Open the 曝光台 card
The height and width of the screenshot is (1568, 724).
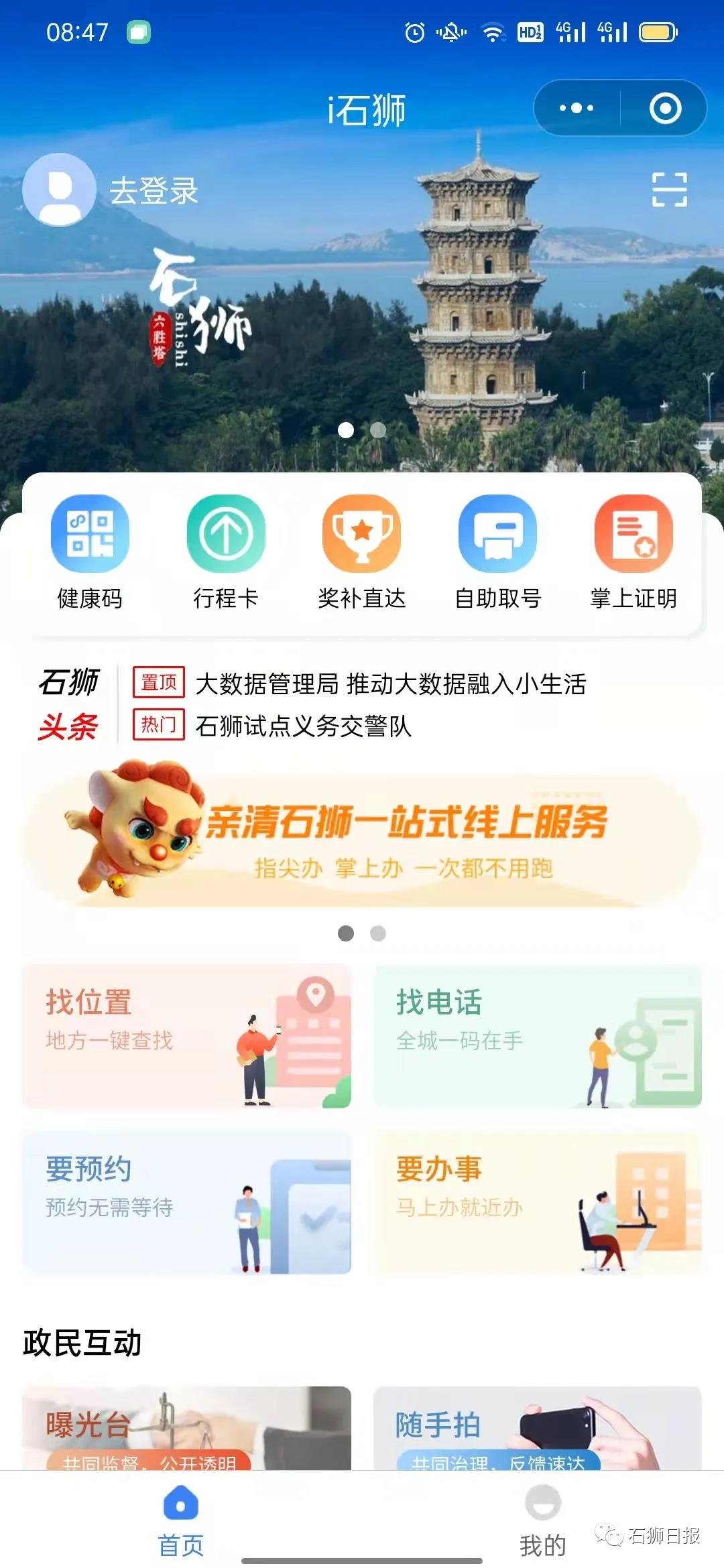pyautogui.click(x=186, y=1427)
